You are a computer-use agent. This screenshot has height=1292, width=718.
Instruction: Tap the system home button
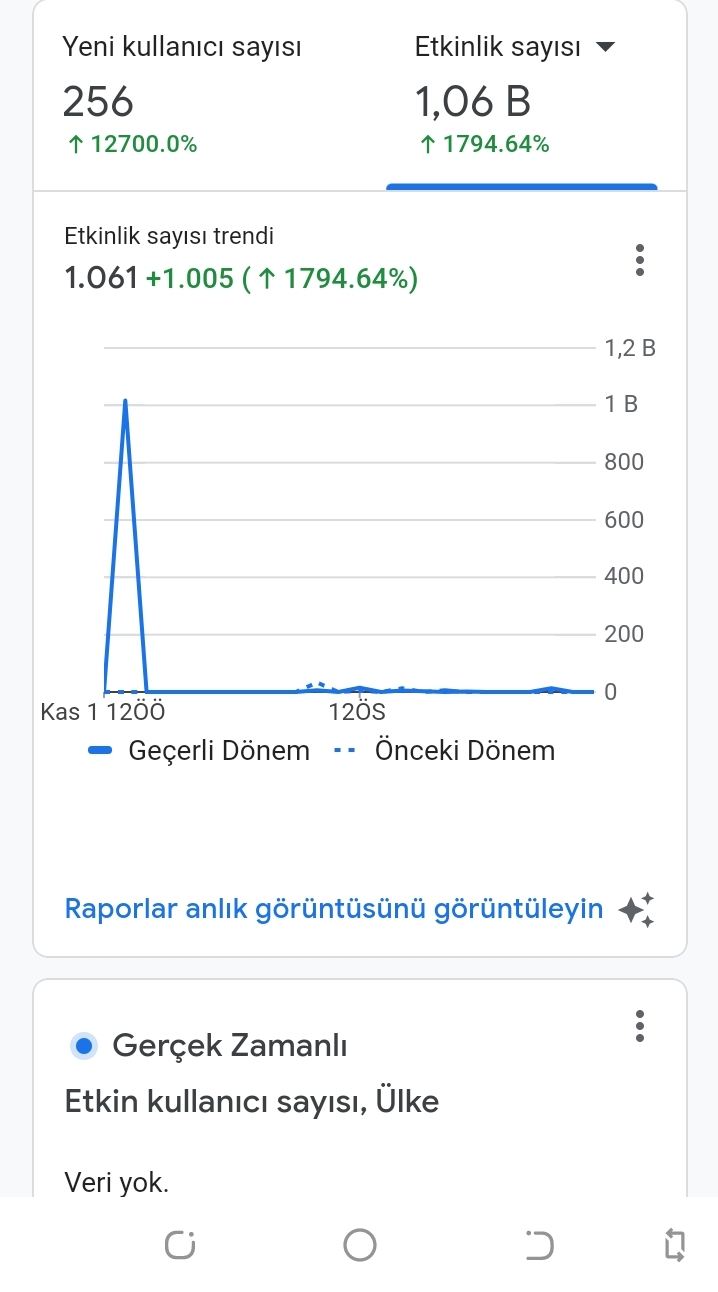(x=360, y=1245)
